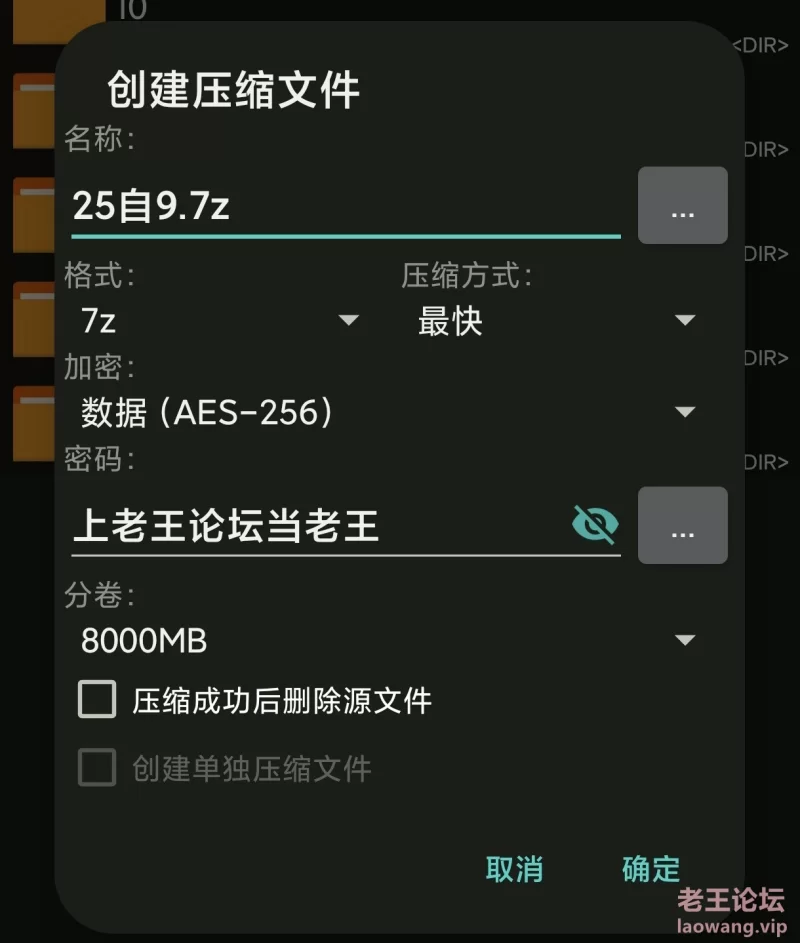Check 压缩成功后删除源文件 checkbox
This screenshot has height=943, width=800.
[98, 700]
